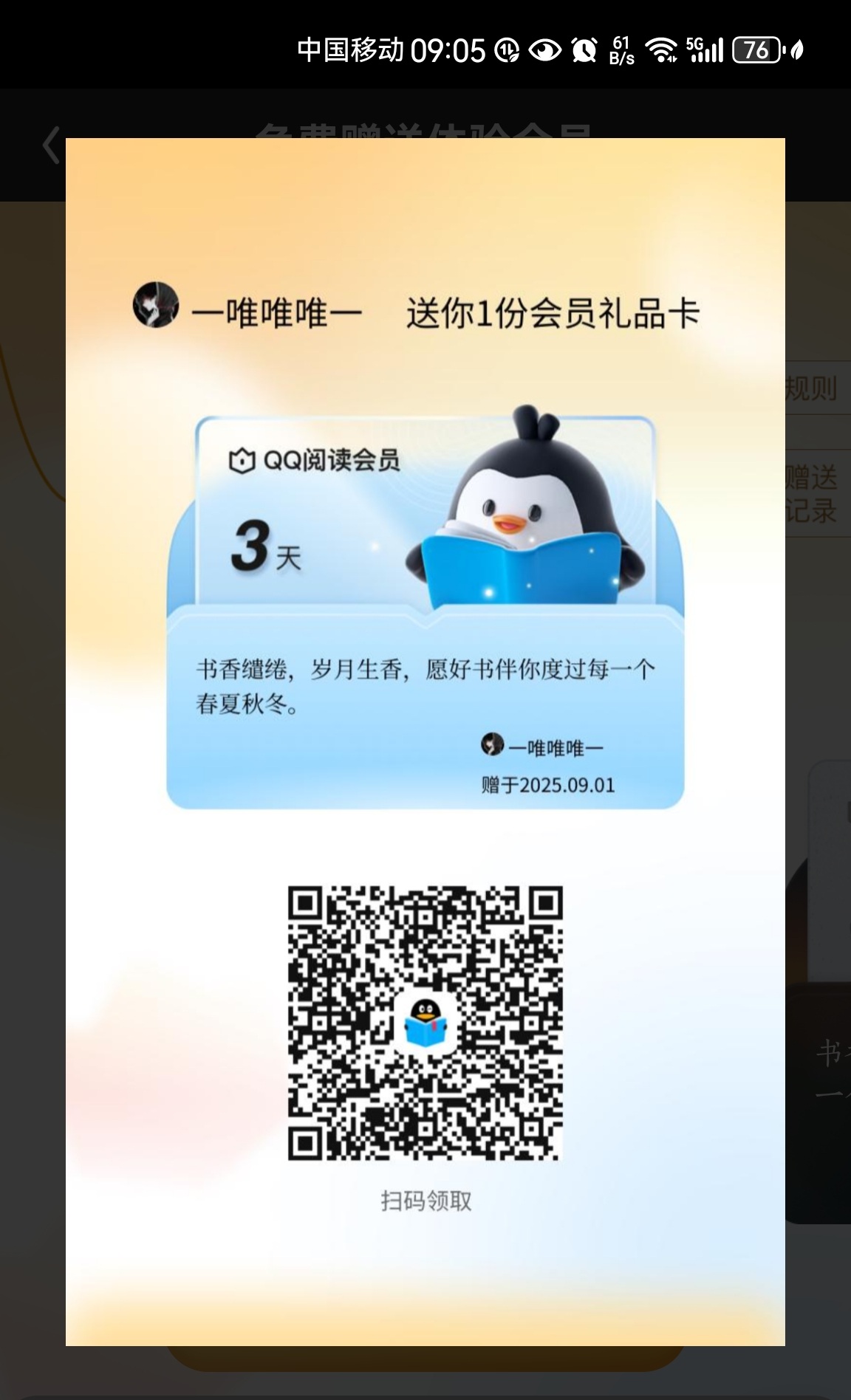The image size is (851, 1400).
Task: Go back using the top-left arrow
Action: [51, 145]
